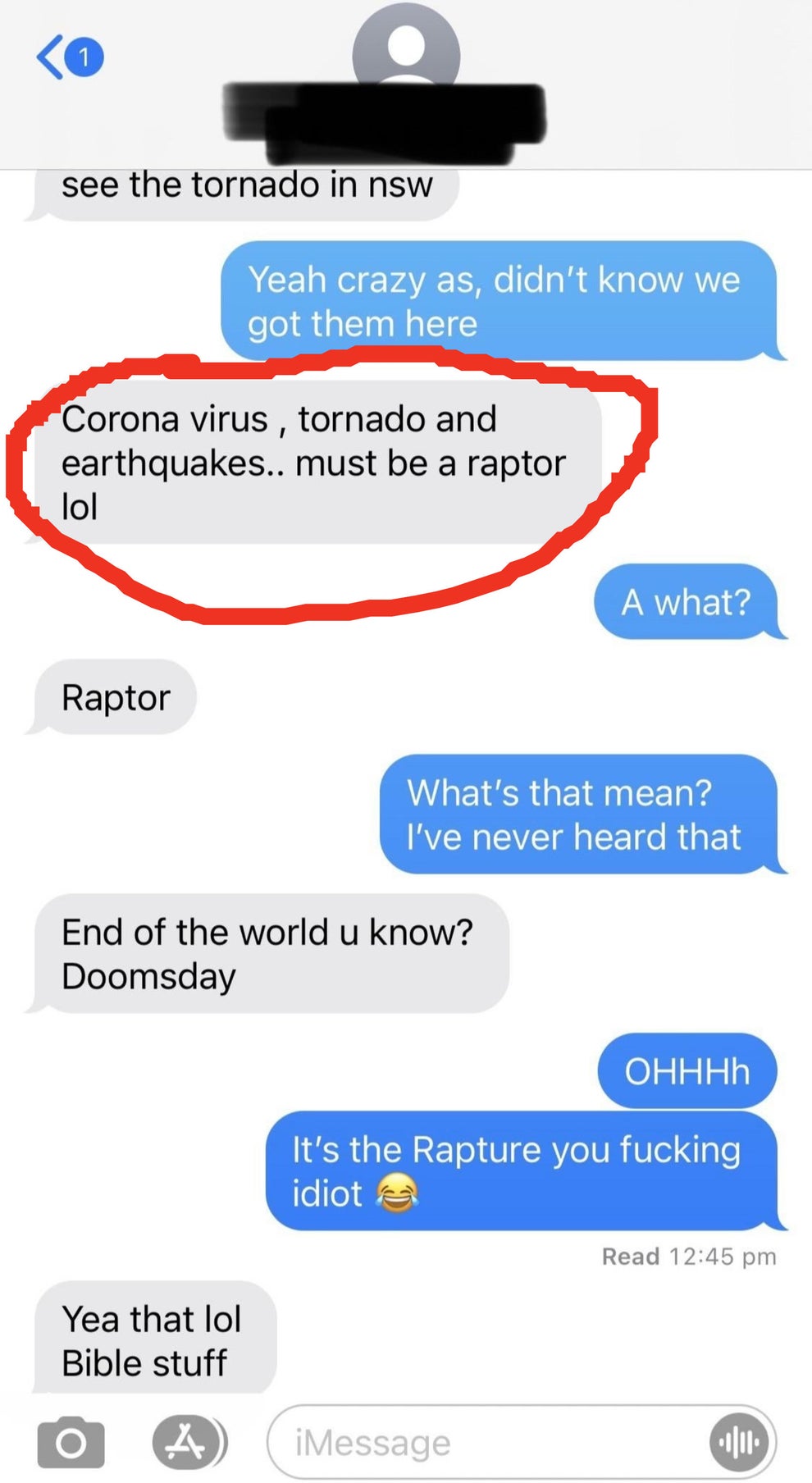812x1483 pixels.
Task: Go back to the messages list
Action: tap(67, 57)
